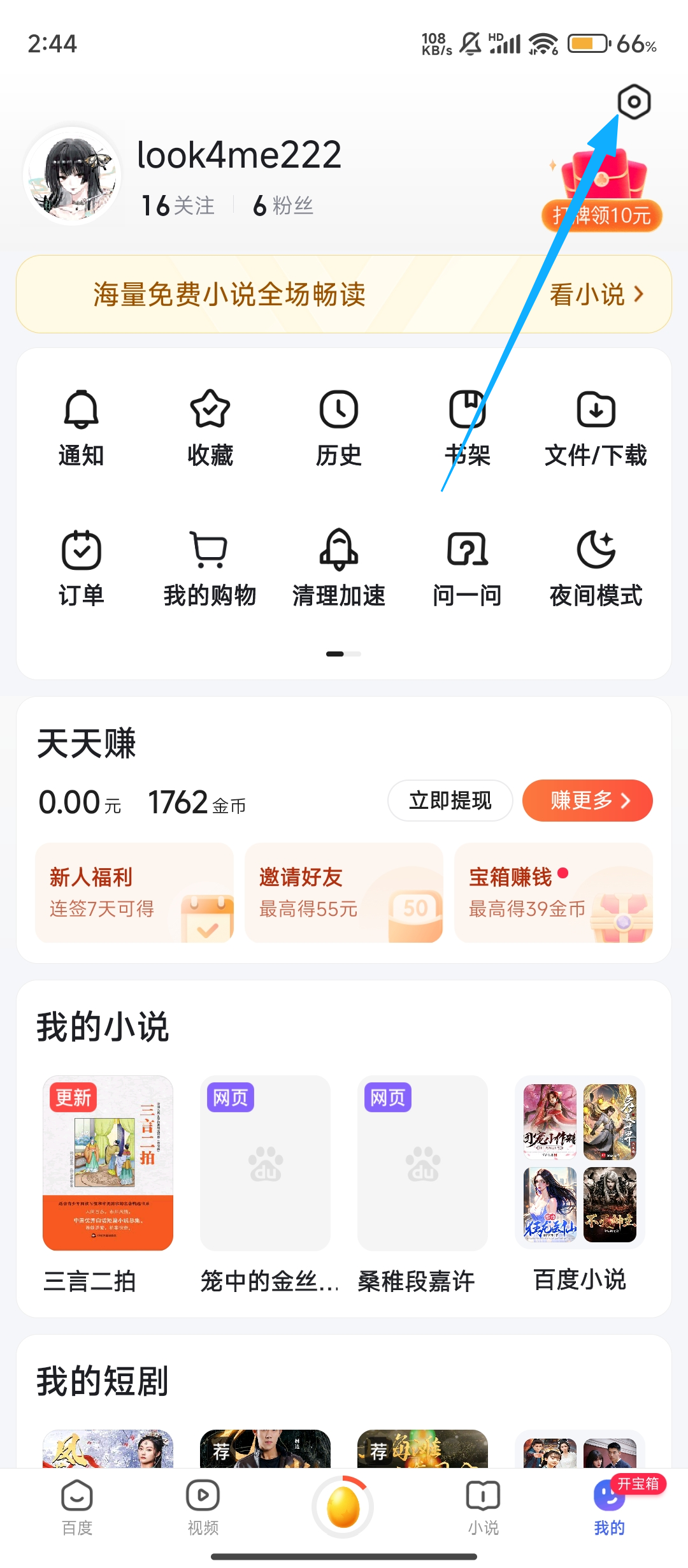Image resolution: width=688 pixels, height=1568 pixels.
Task: View browsing 历史
Action: [339, 427]
